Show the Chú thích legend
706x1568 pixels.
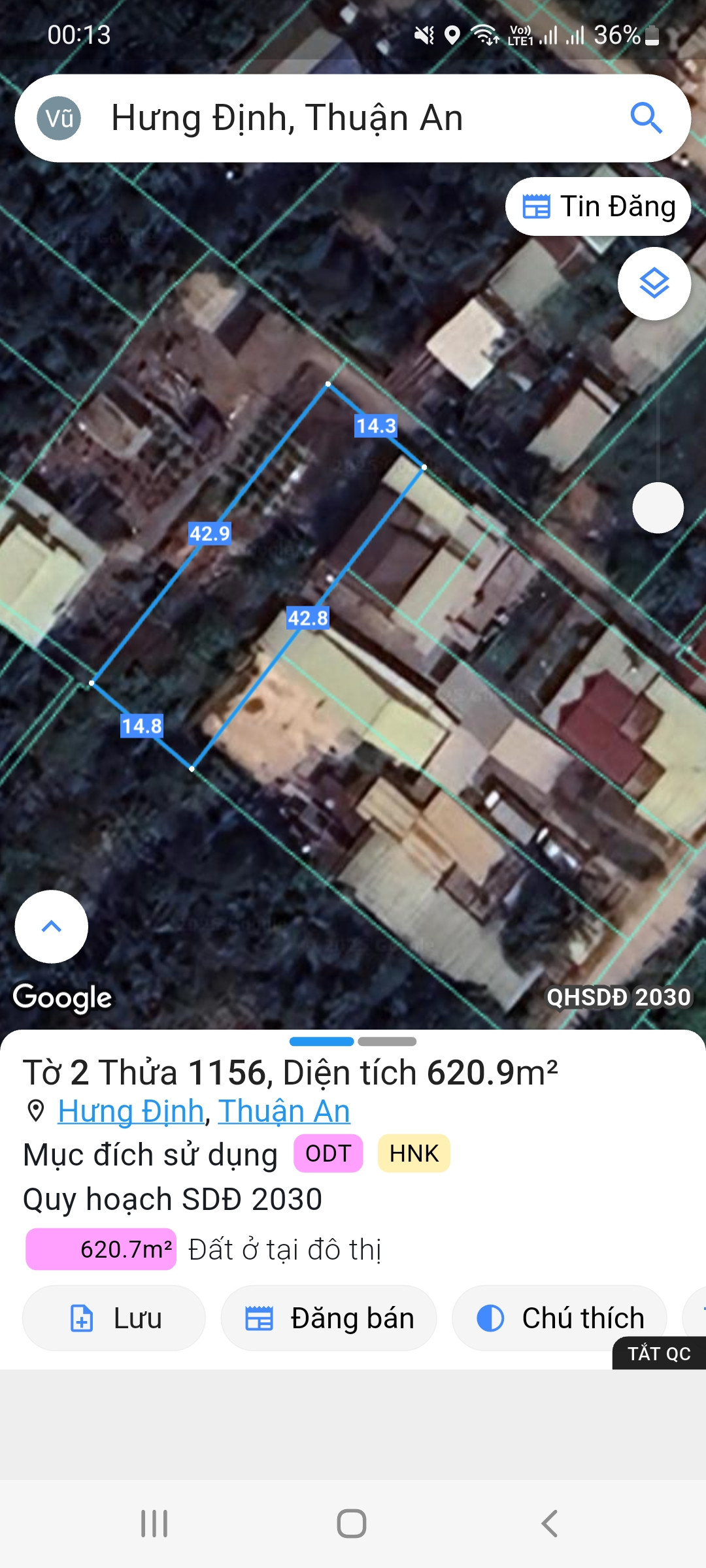(560, 1318)
